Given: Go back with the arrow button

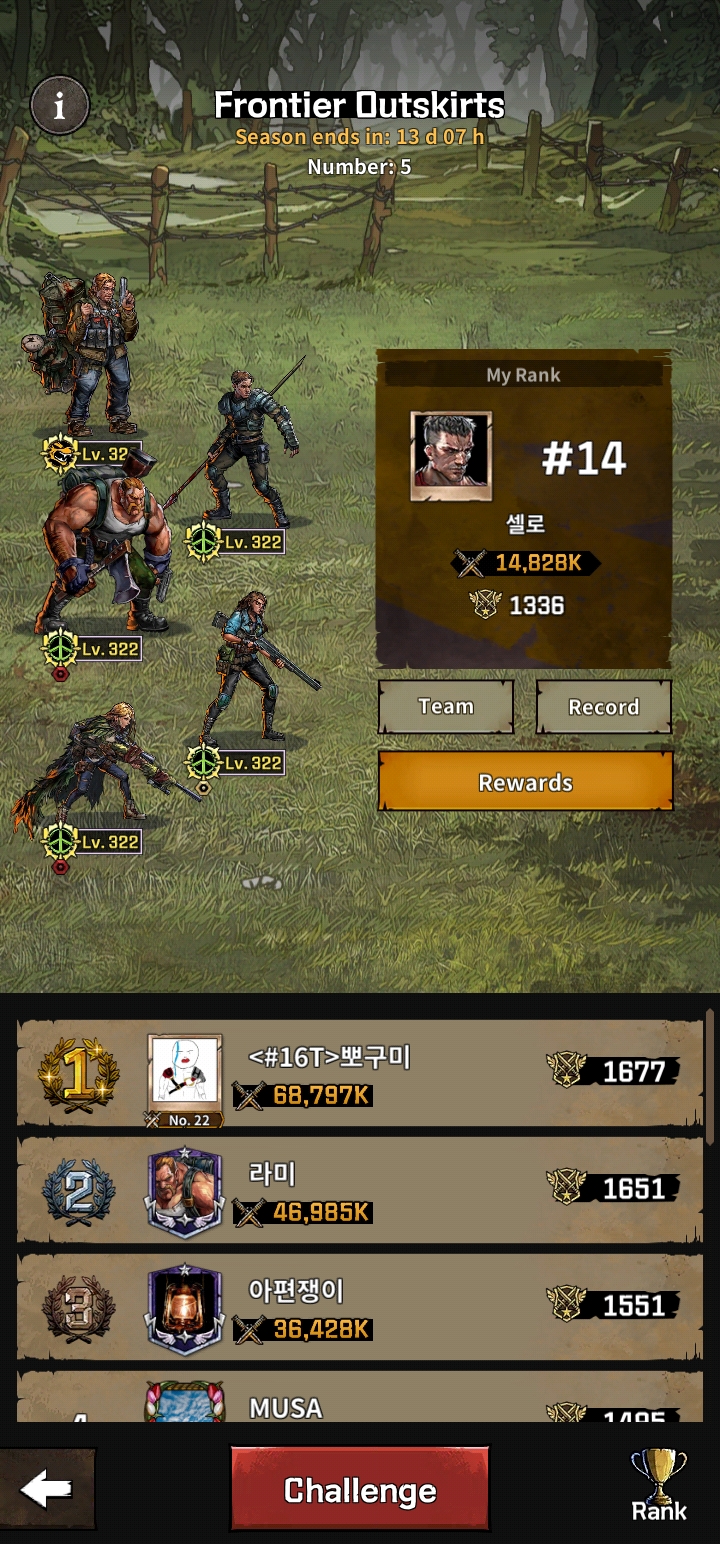Looking at the screenshot, I should [47, 1490].
